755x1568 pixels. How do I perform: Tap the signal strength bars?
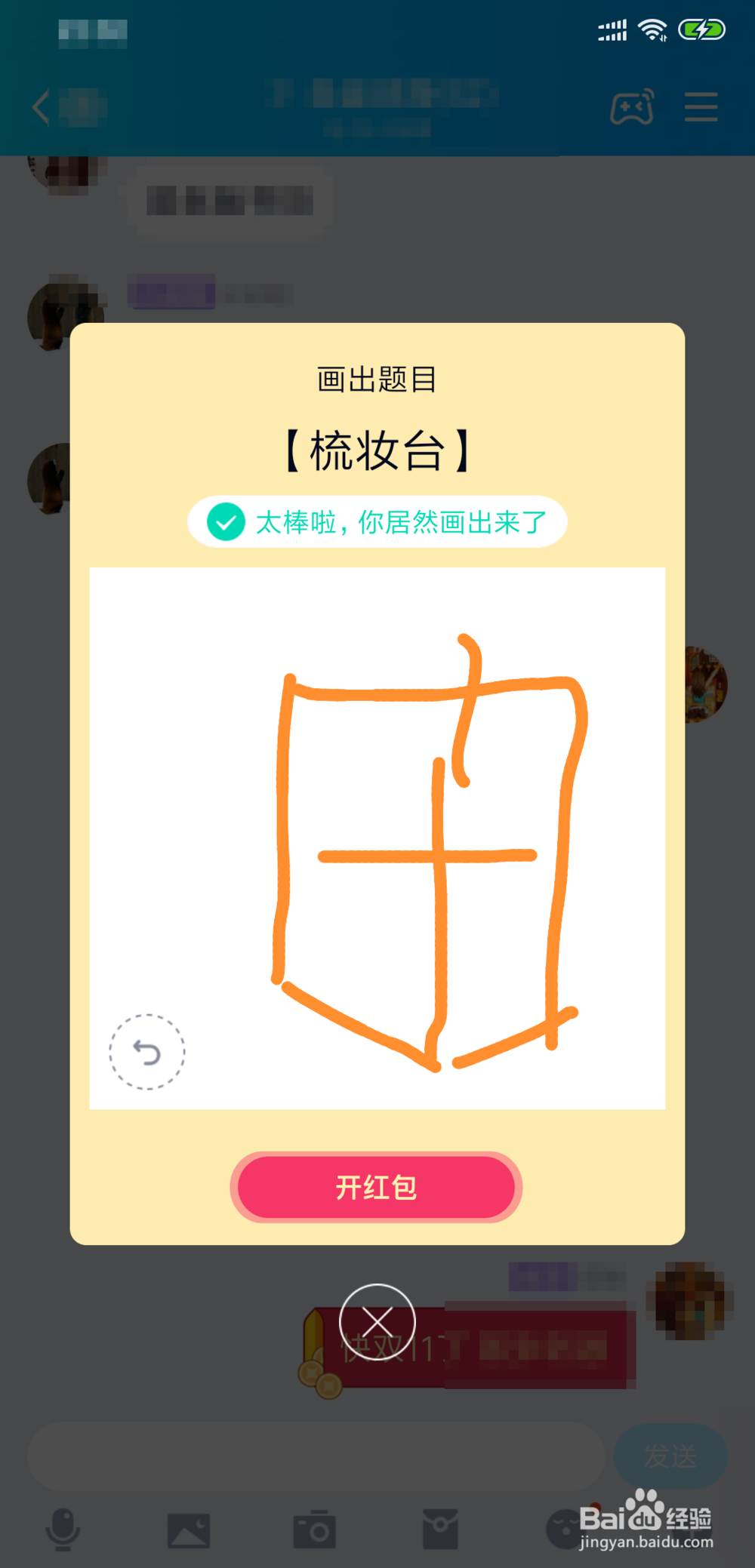point(610,30)
